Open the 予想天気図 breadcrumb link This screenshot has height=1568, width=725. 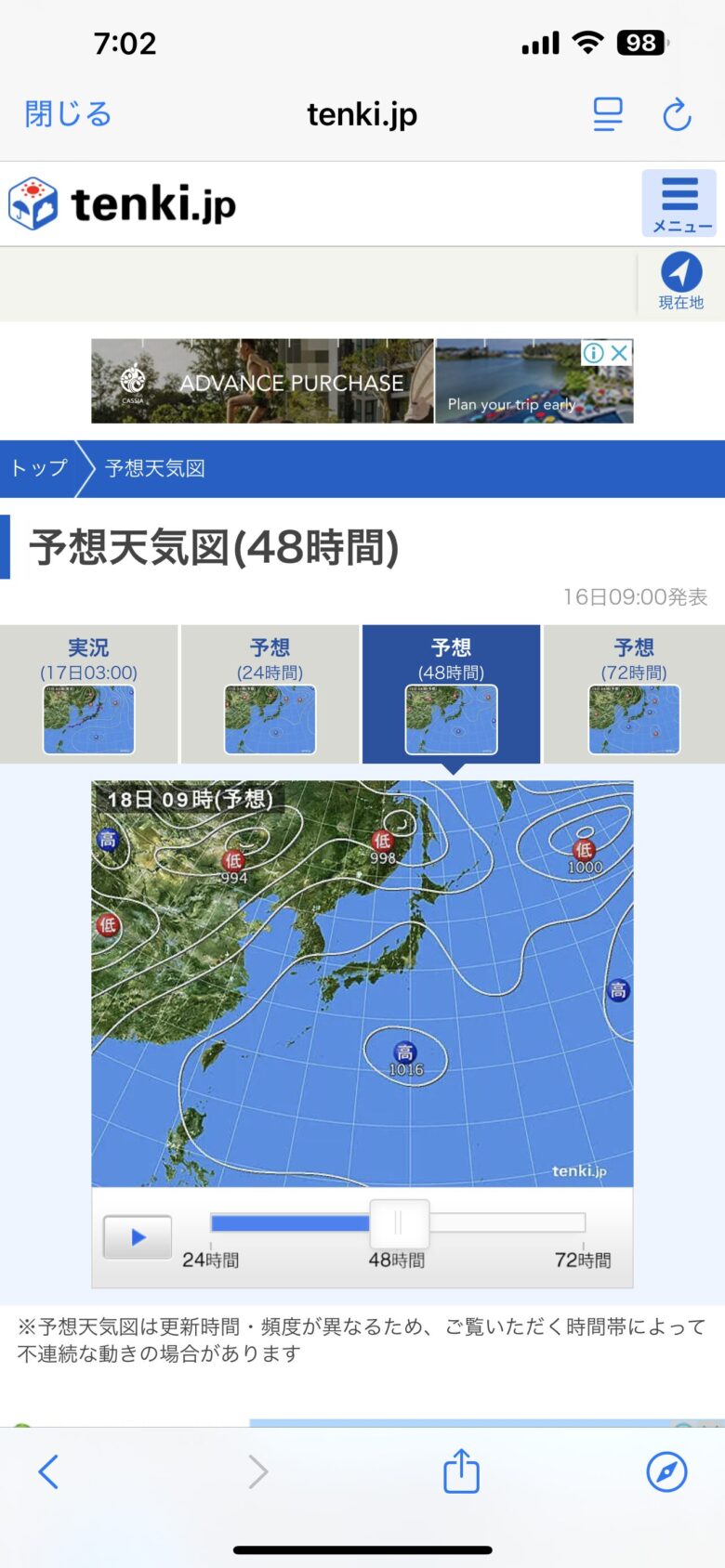pyautogui.click(x=155, y=468)
